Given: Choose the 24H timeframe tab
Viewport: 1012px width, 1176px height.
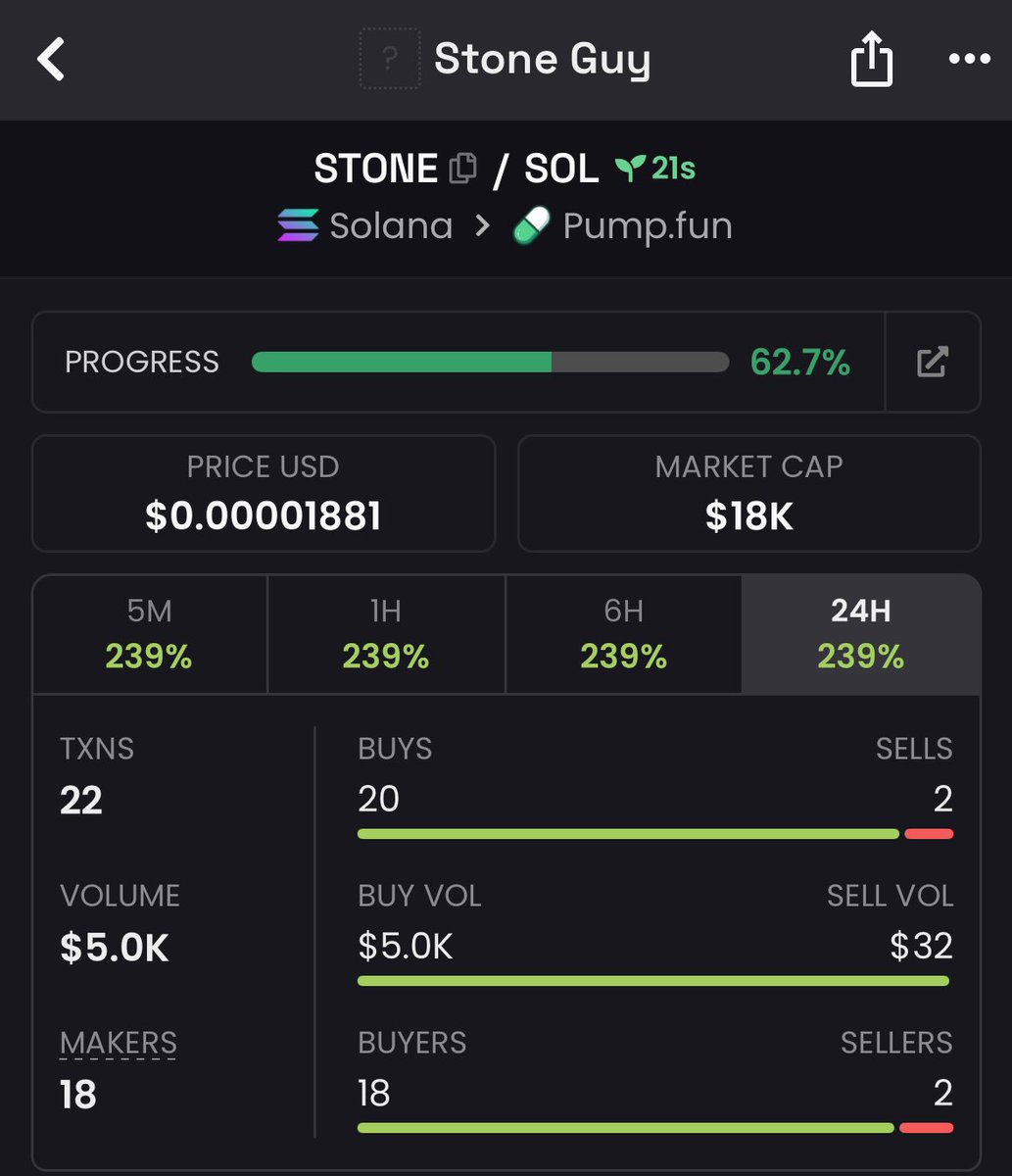Looking at the screenshot, I should (860, 634).
